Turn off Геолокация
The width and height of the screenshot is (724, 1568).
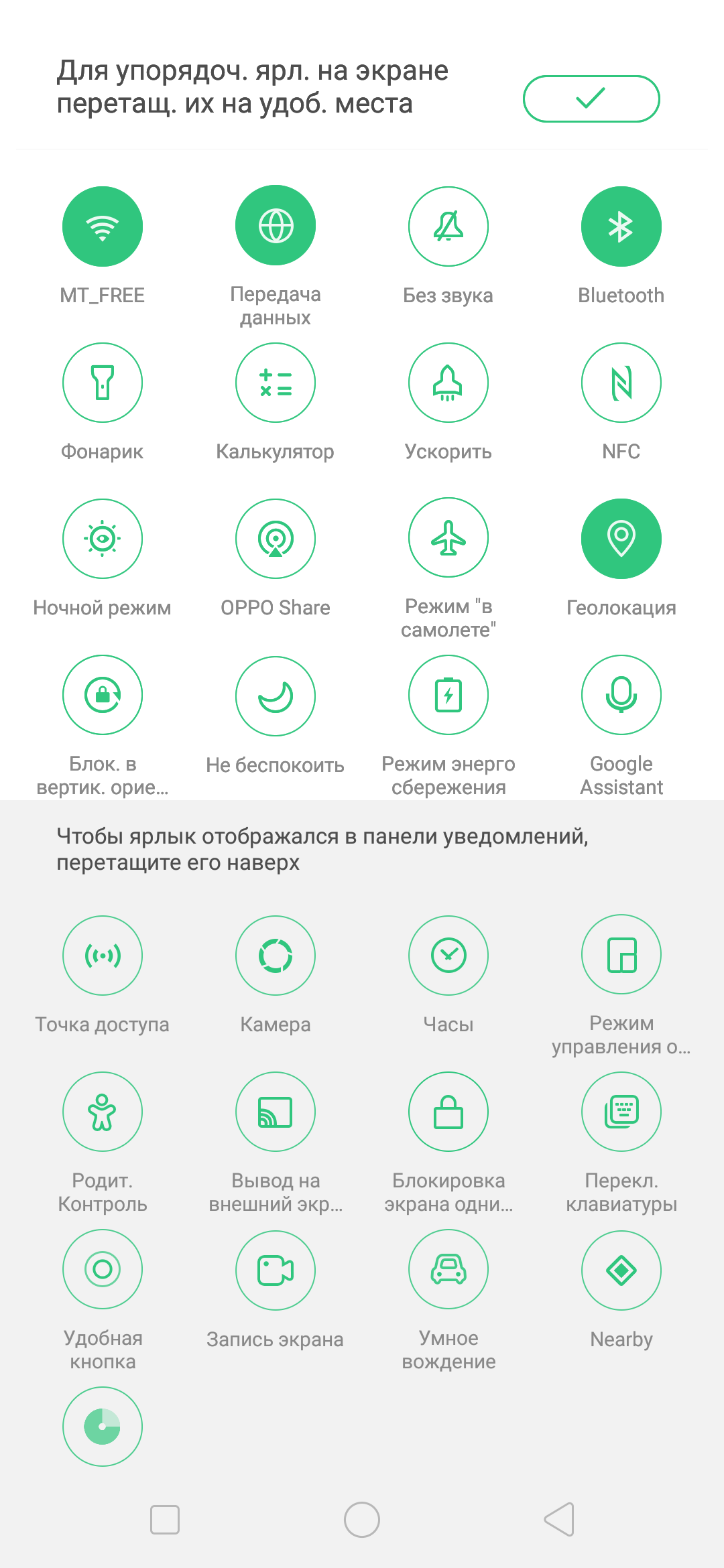coord(621,539)
